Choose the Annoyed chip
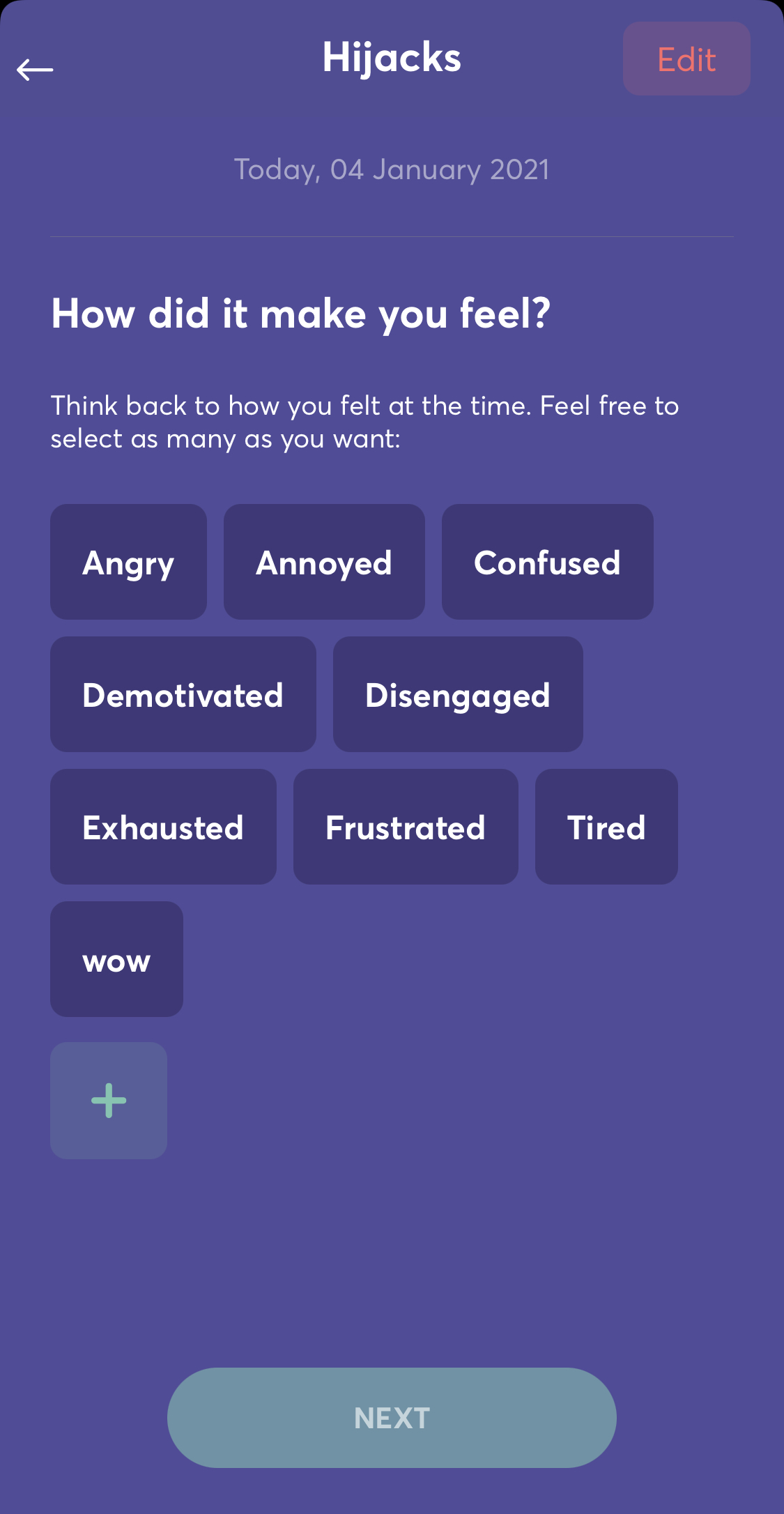Viewport: 784px width, 1514px height. point(324,562)
